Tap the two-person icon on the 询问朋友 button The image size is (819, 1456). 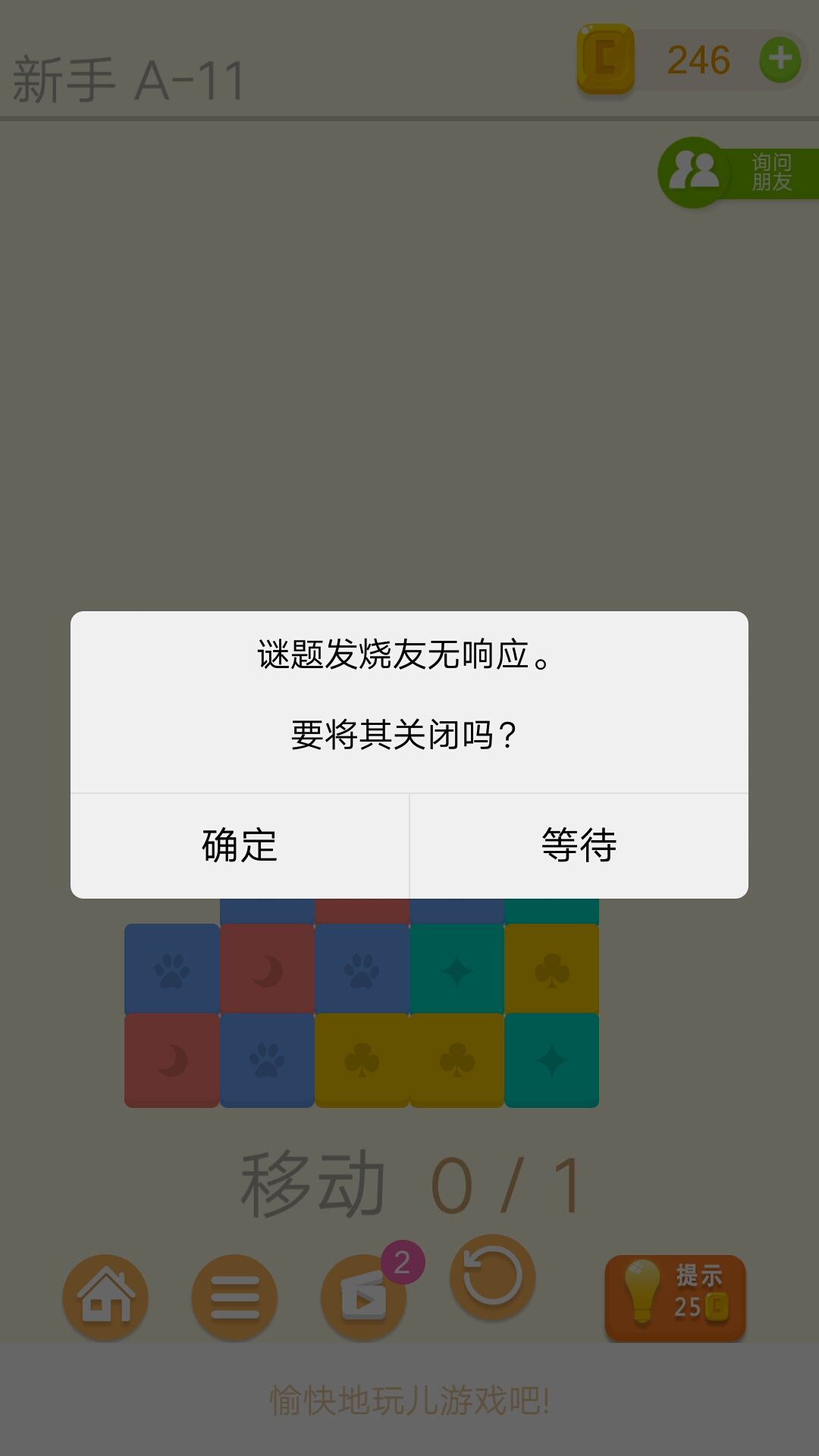695,173
